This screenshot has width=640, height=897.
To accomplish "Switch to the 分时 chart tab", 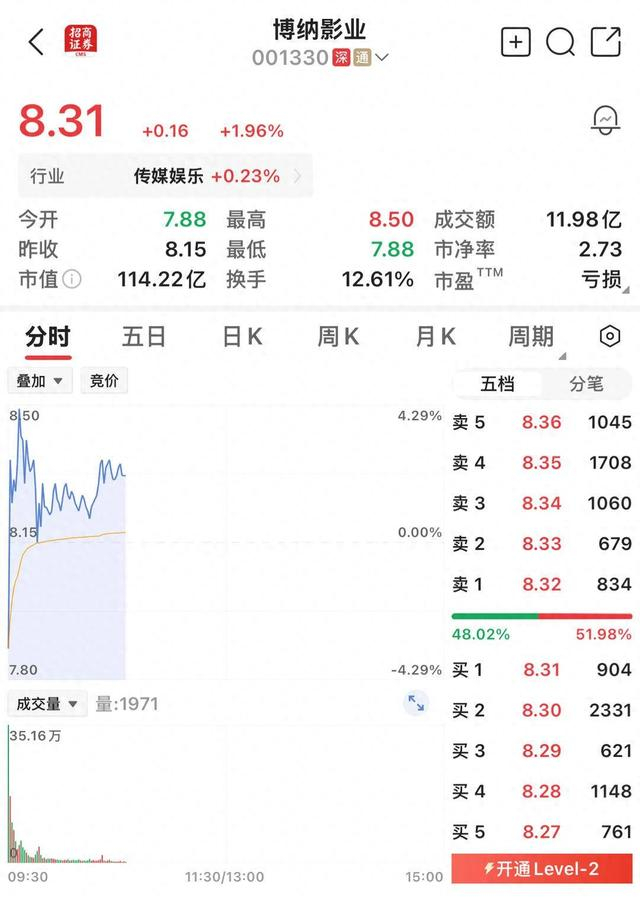I will pyautogui.click(x=48, y=337).
